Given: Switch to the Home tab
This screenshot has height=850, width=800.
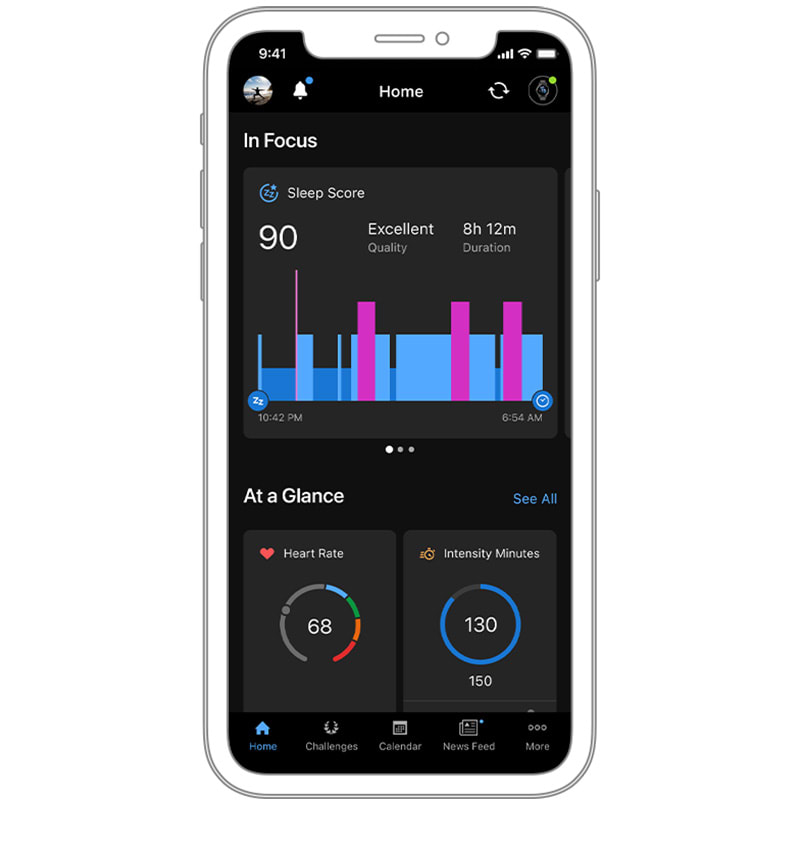Looking at the screenshot, I should point(263,735).
